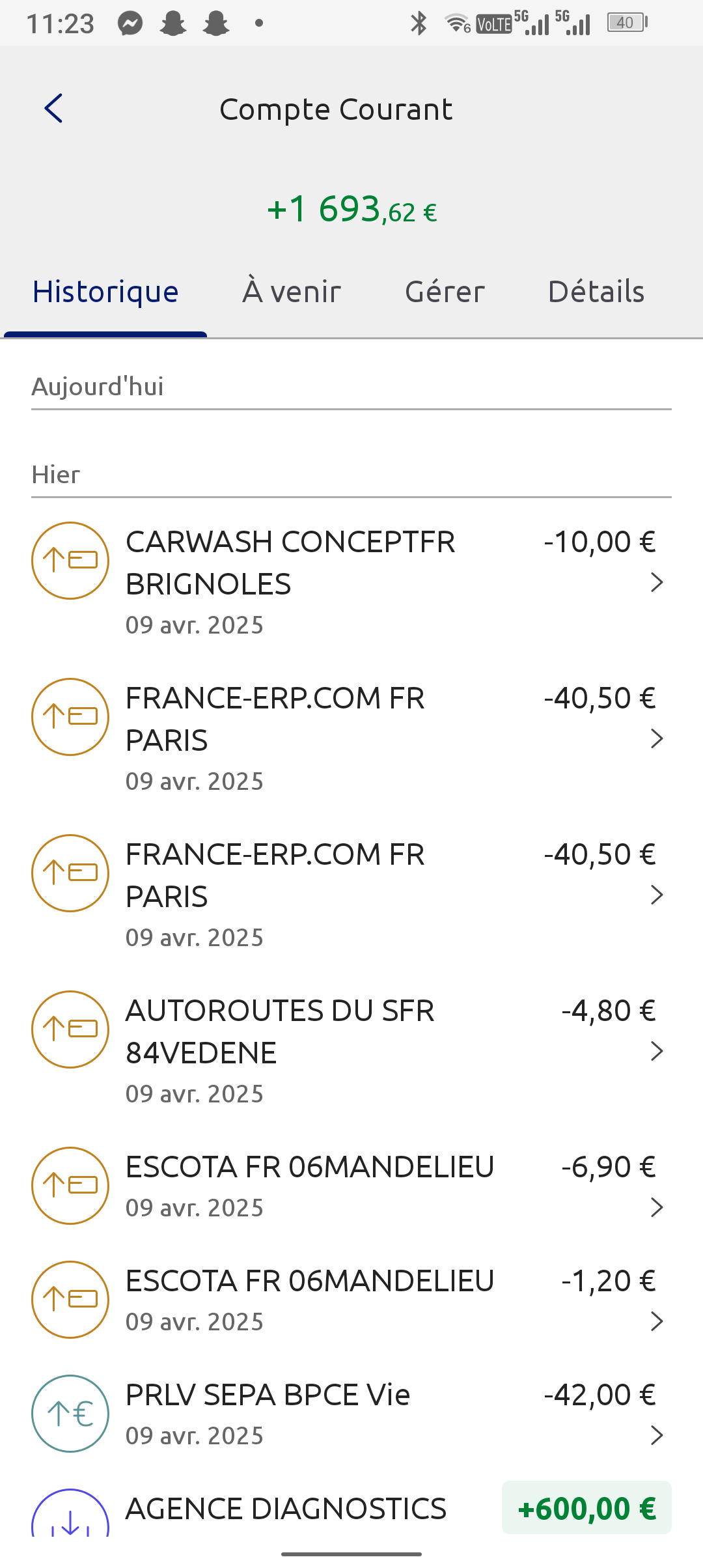
Task: View the ESCOTA FR 06MANDELIEU -6,90 € transaction
Action: [351, 1186]
